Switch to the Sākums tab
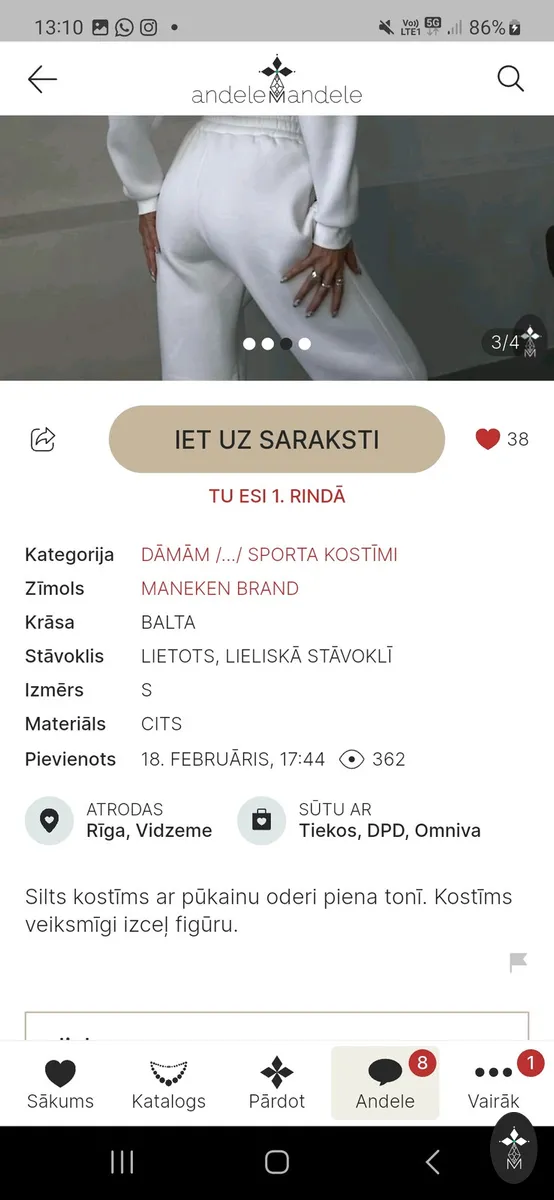 [x=61, y=1084]
